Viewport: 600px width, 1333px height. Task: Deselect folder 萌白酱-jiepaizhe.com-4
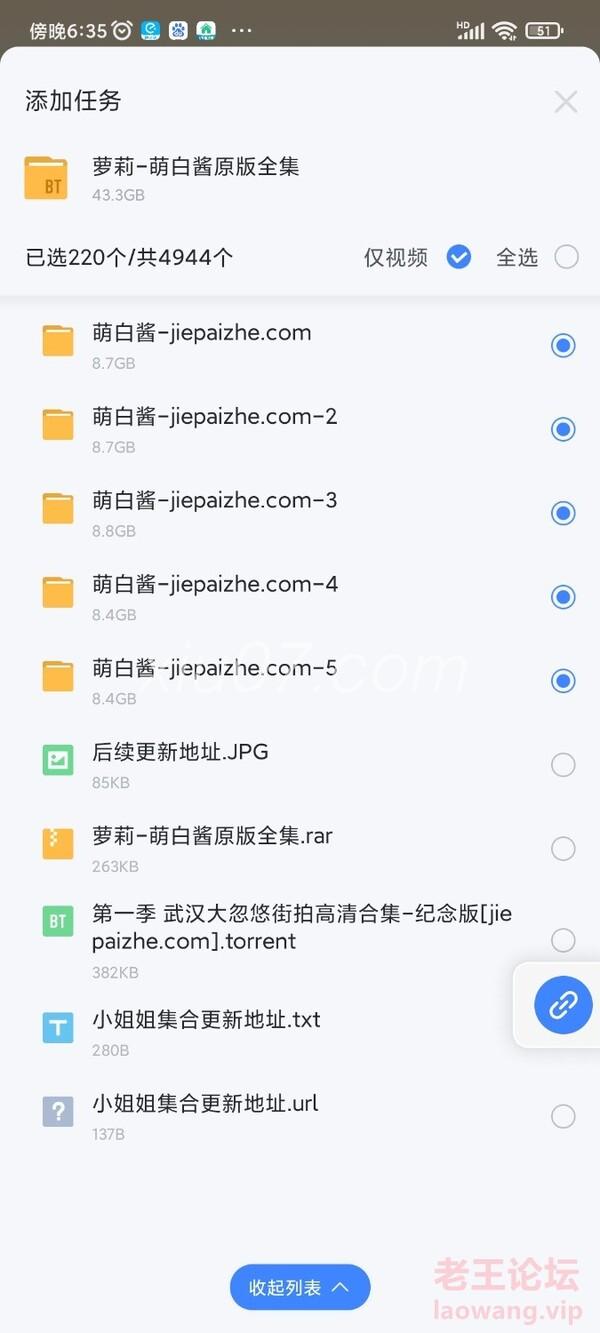coord(563,597)
